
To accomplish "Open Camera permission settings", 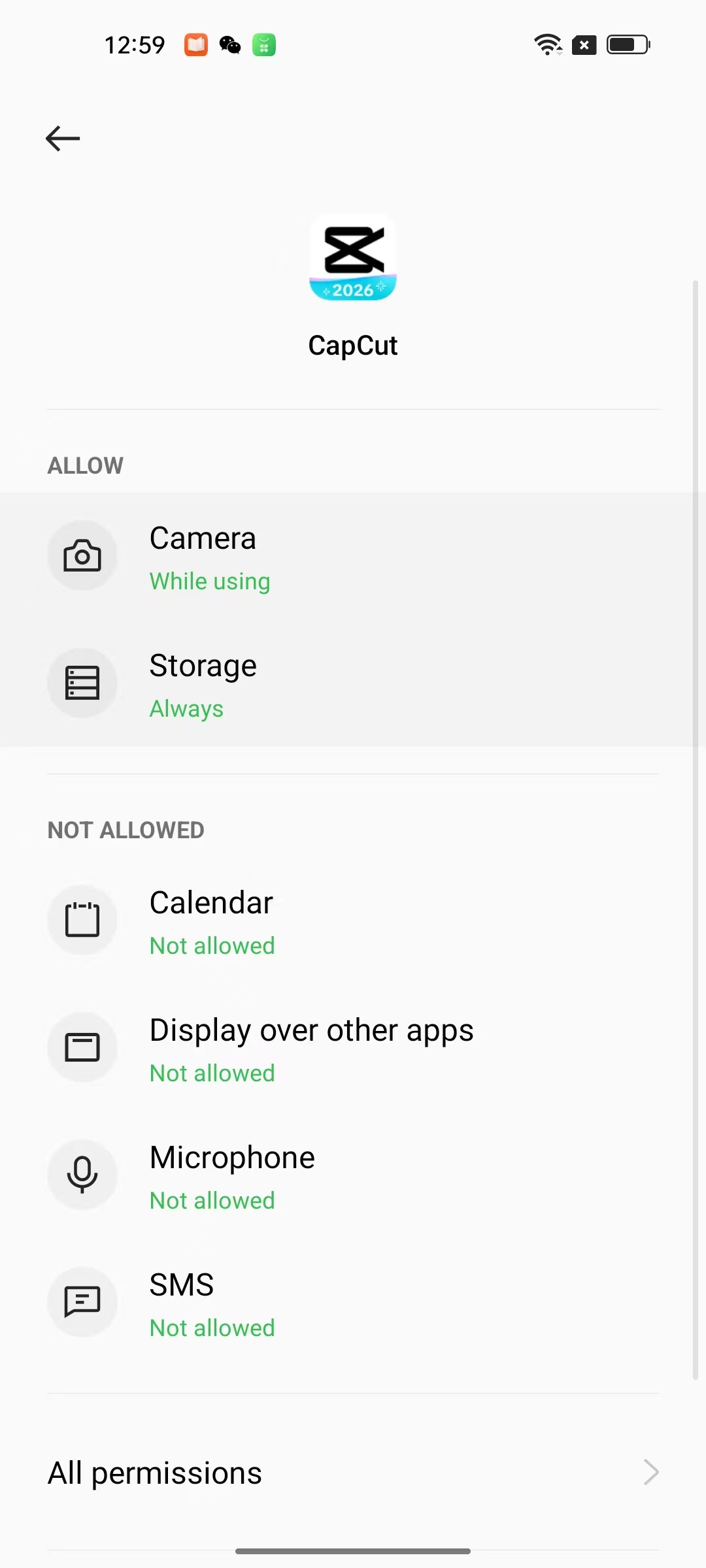I will click(x=353, y=557).
